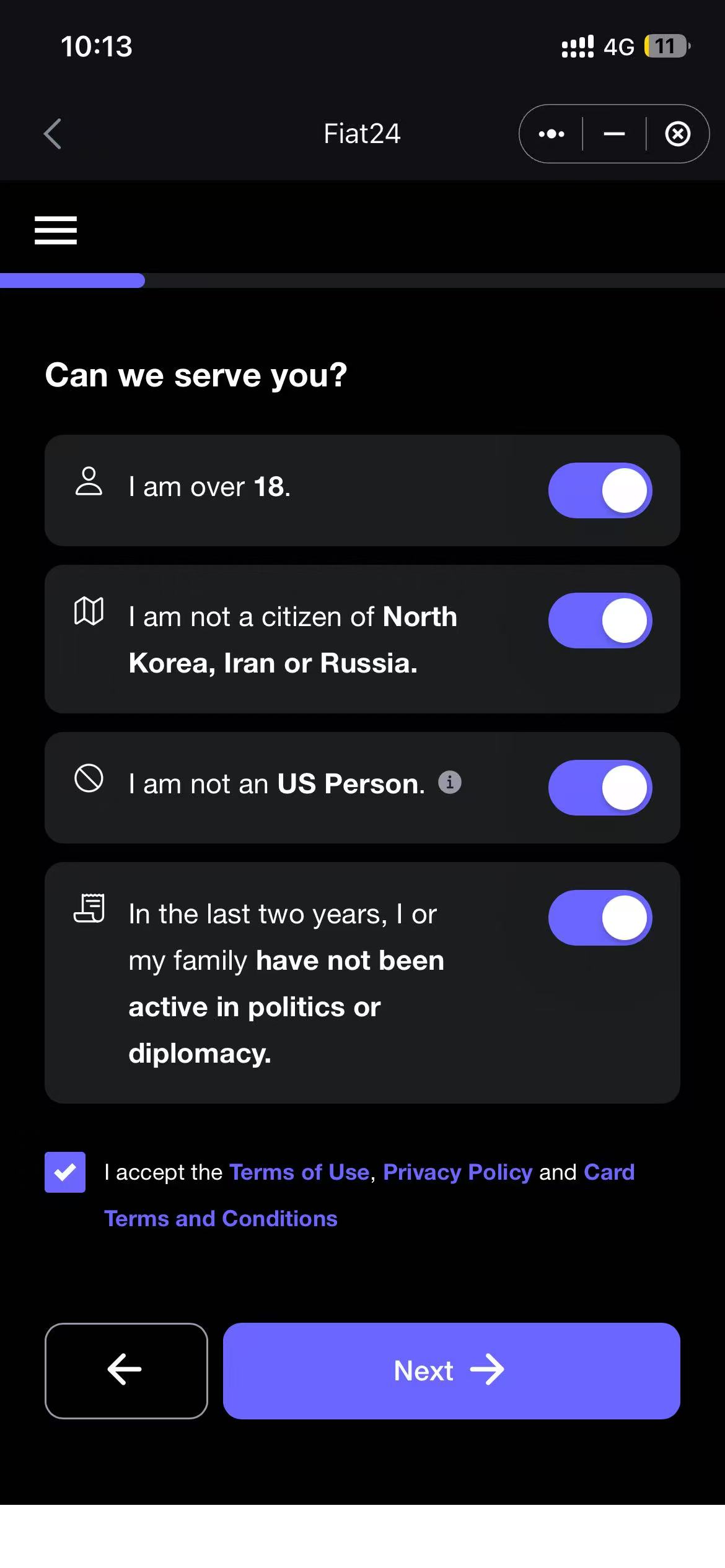Toggle the "I am over 18" switch
This screenshot has width=725, height=1568.
(x=600, y=490)
